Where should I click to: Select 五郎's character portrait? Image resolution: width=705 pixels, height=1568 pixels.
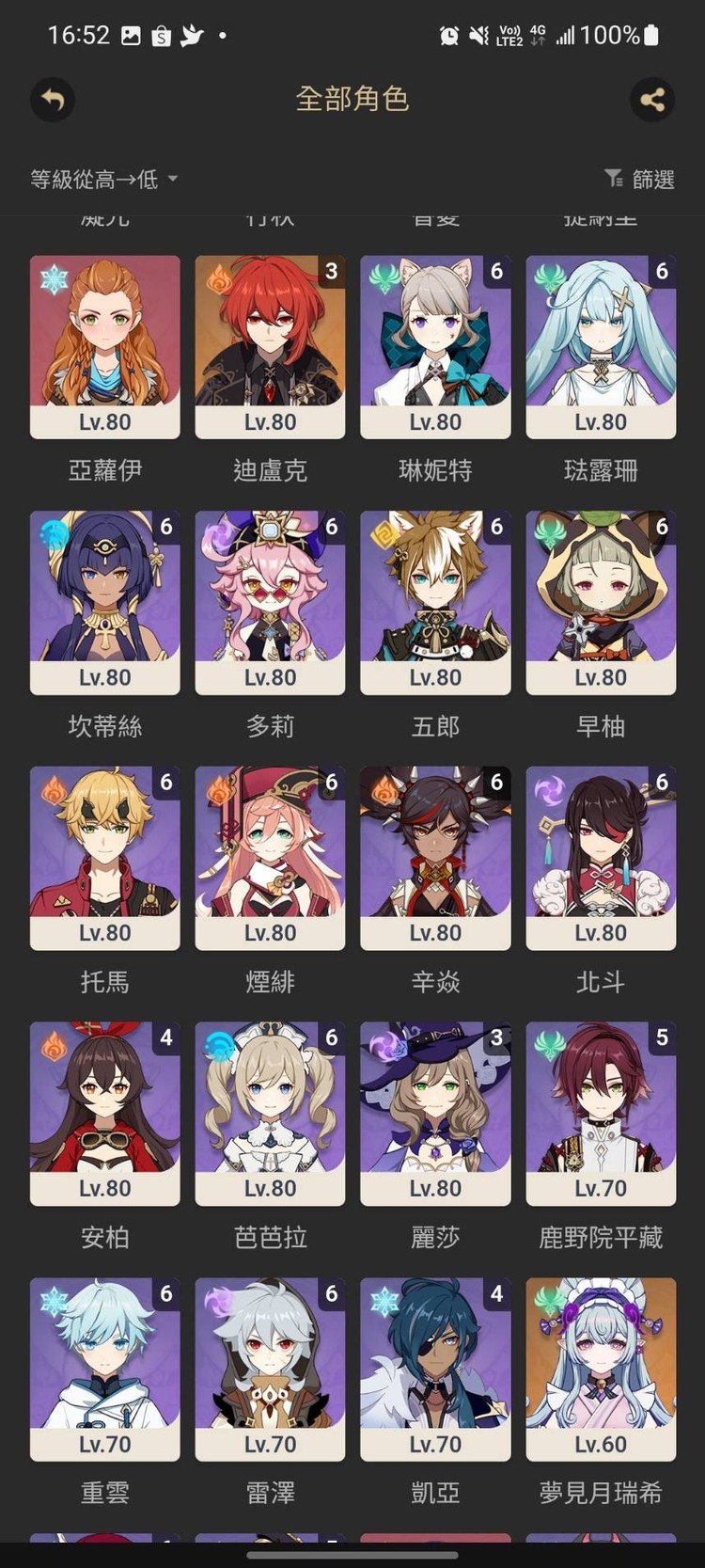click(435, 602)
